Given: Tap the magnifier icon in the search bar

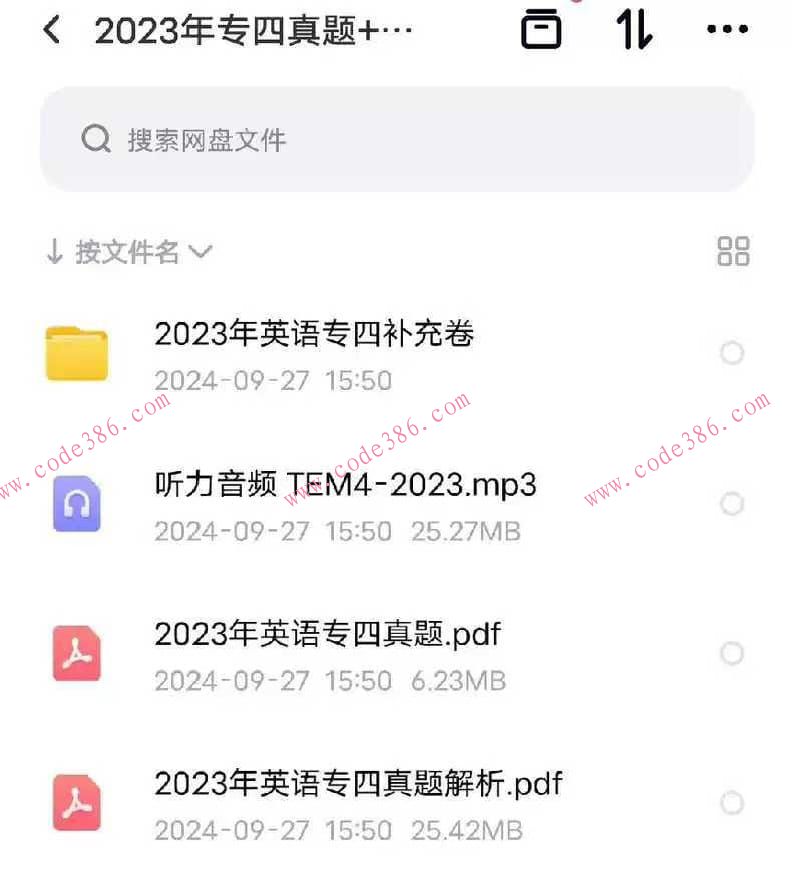Looking at the screenshot, I should tap(95, 139).
